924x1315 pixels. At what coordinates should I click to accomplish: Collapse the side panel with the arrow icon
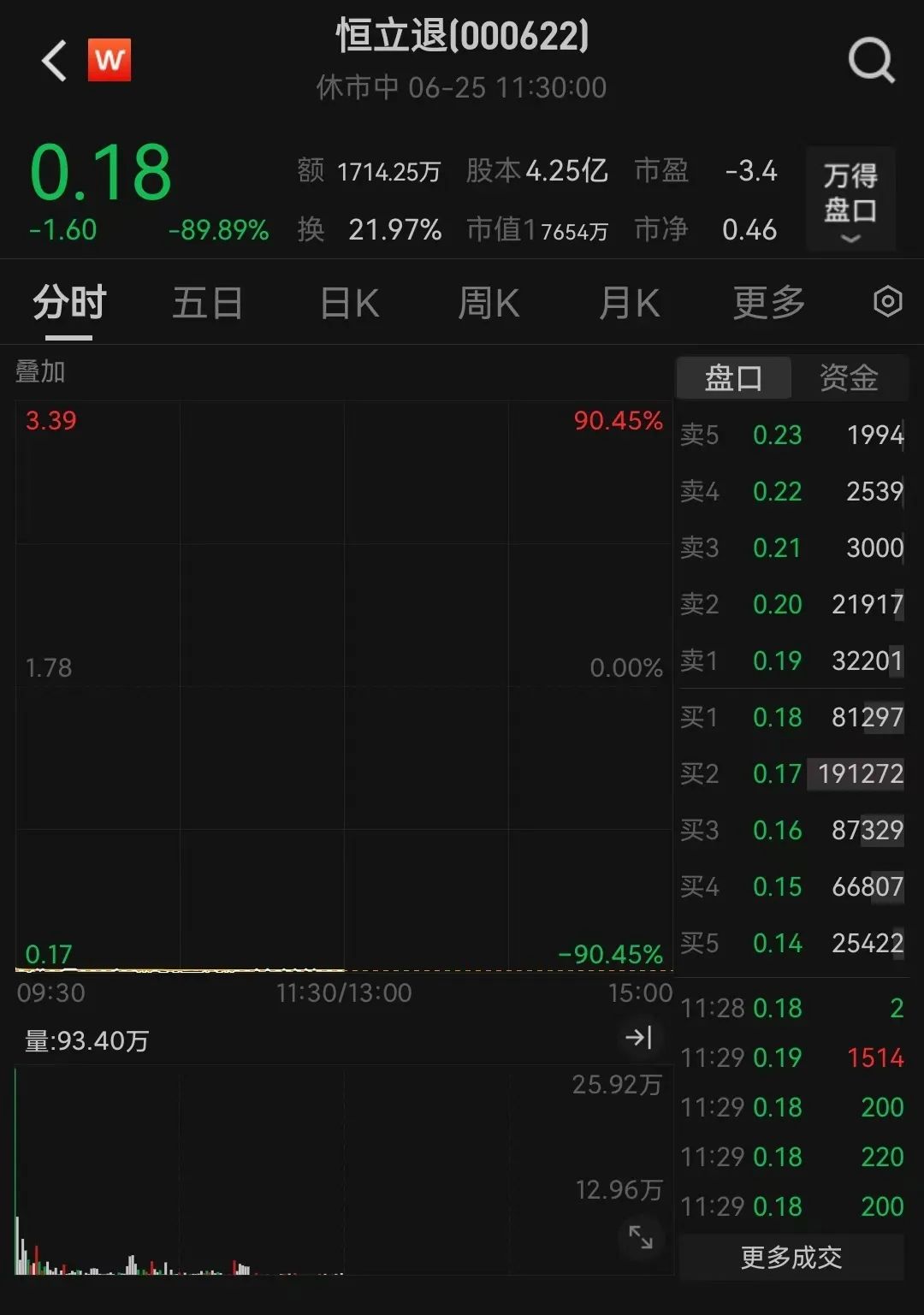click(639, 1038)
